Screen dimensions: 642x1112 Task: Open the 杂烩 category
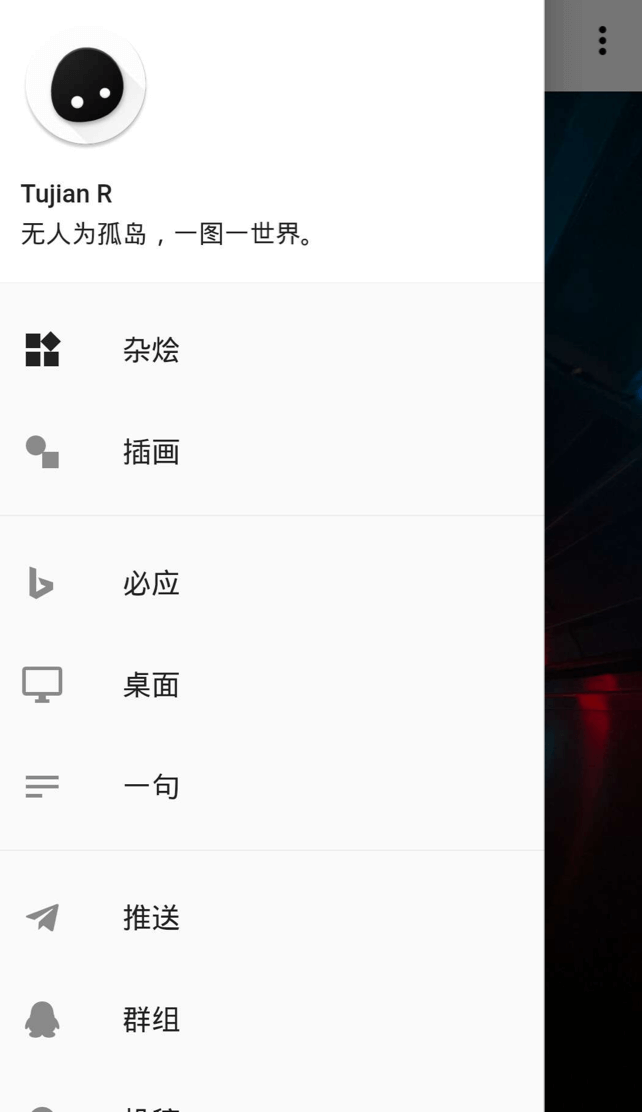[151, 350]
